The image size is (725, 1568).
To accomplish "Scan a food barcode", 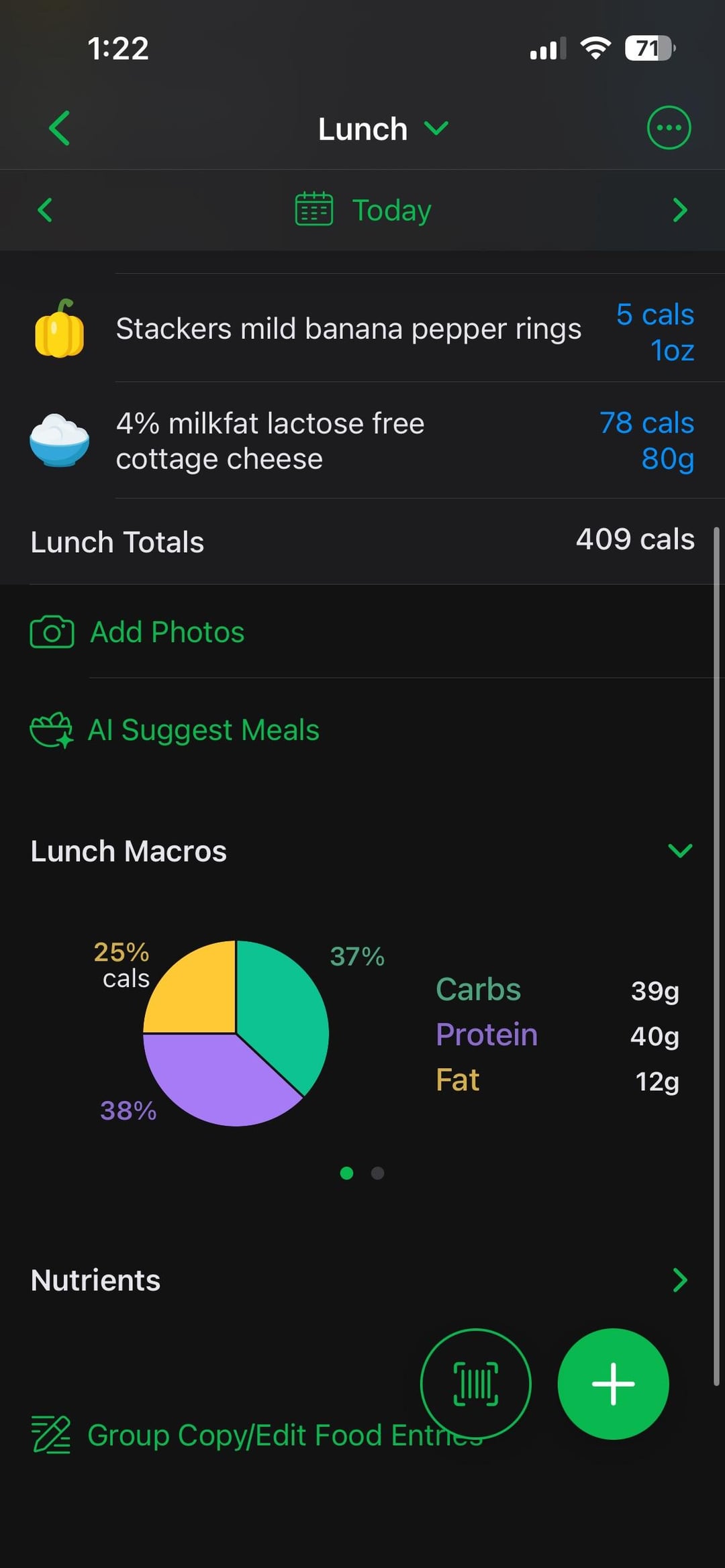I will [x=475, y=1383].
